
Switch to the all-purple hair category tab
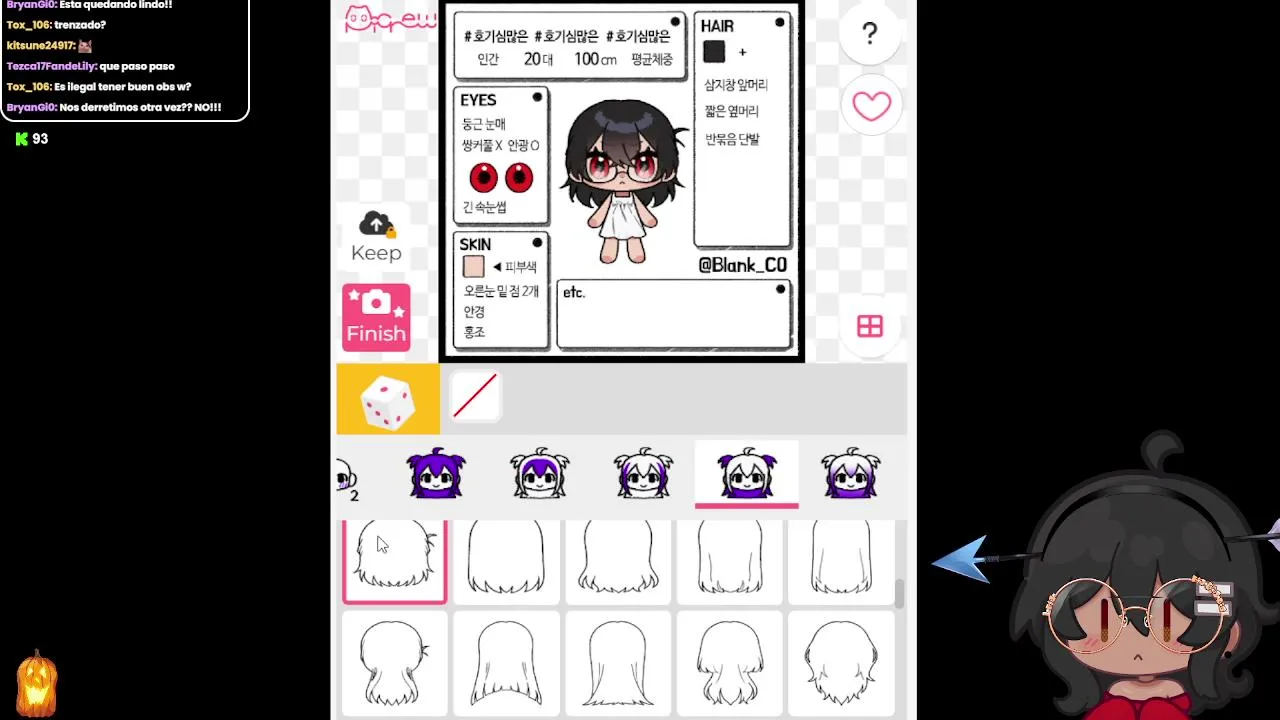point(436,474)
